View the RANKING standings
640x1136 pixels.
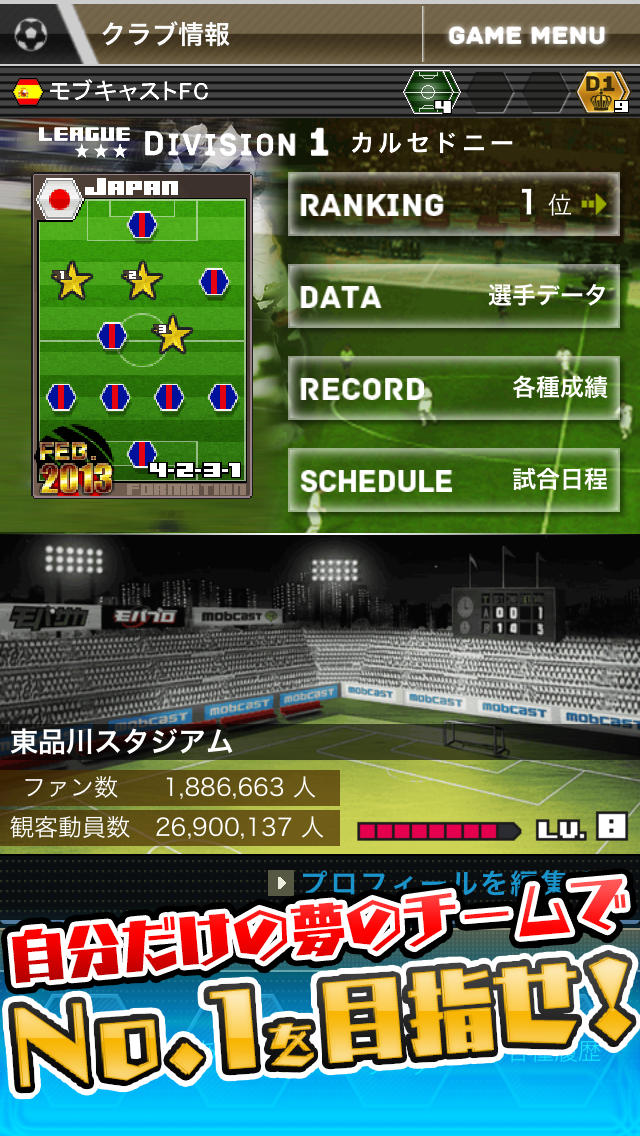tap(454, 205)
